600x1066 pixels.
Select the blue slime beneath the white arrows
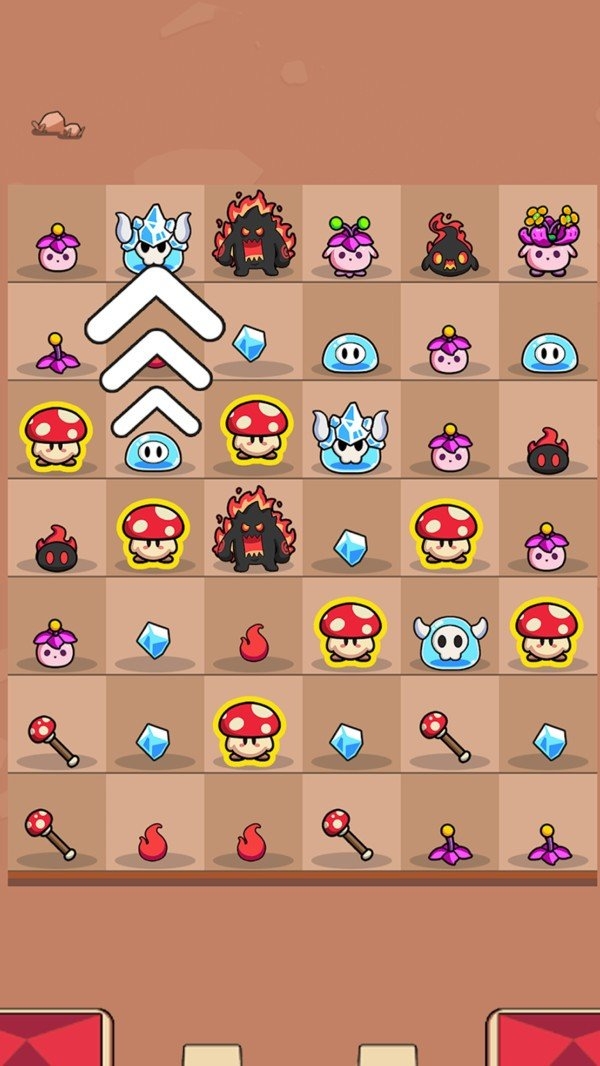pos(152,451)
